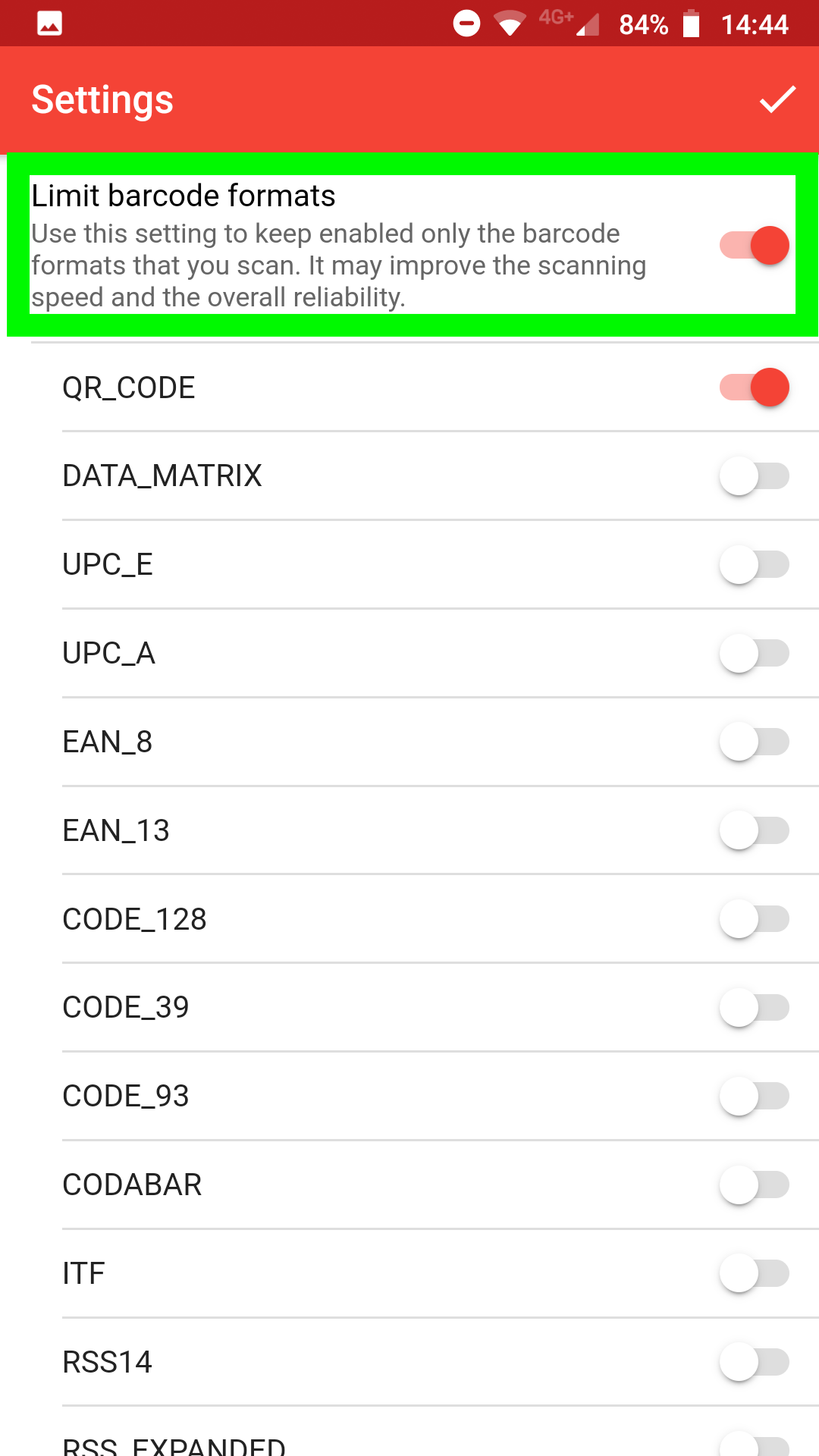
Task: Enable the EAN_8 toggle
Action: coord(755,742)
